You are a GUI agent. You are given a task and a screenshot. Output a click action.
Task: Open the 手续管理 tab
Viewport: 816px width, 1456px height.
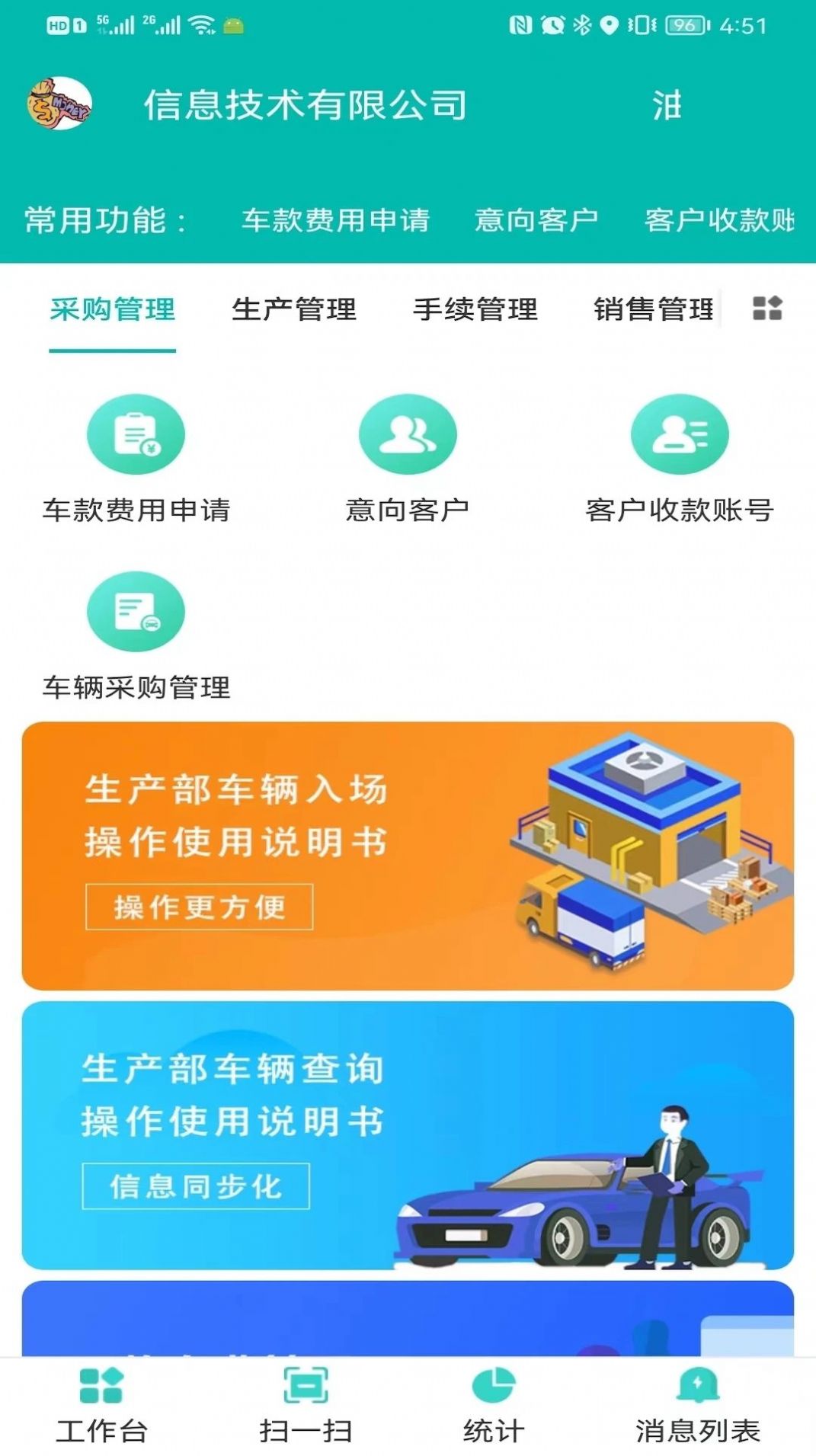(x=475, y=309)
